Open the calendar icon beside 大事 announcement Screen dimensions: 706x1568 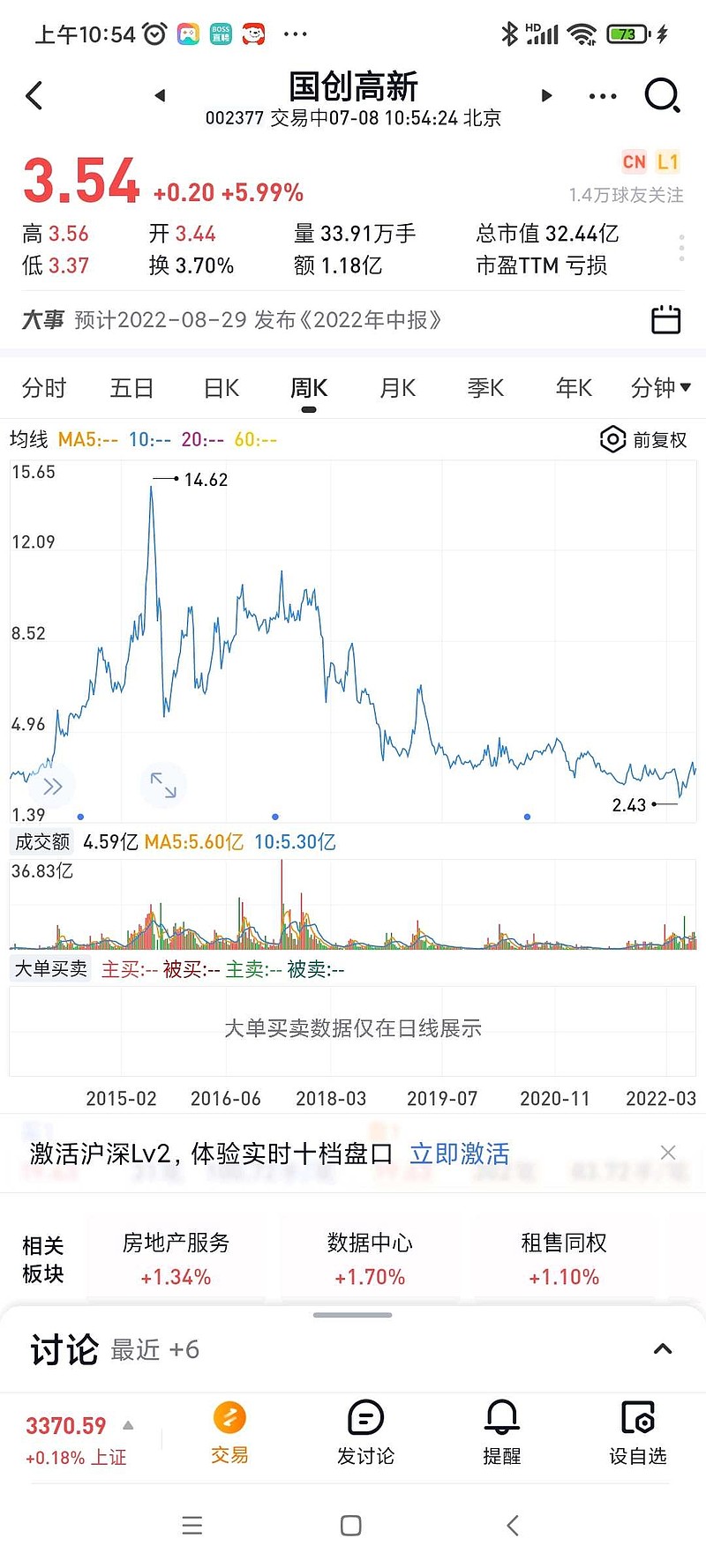click(x=666, y=319)
